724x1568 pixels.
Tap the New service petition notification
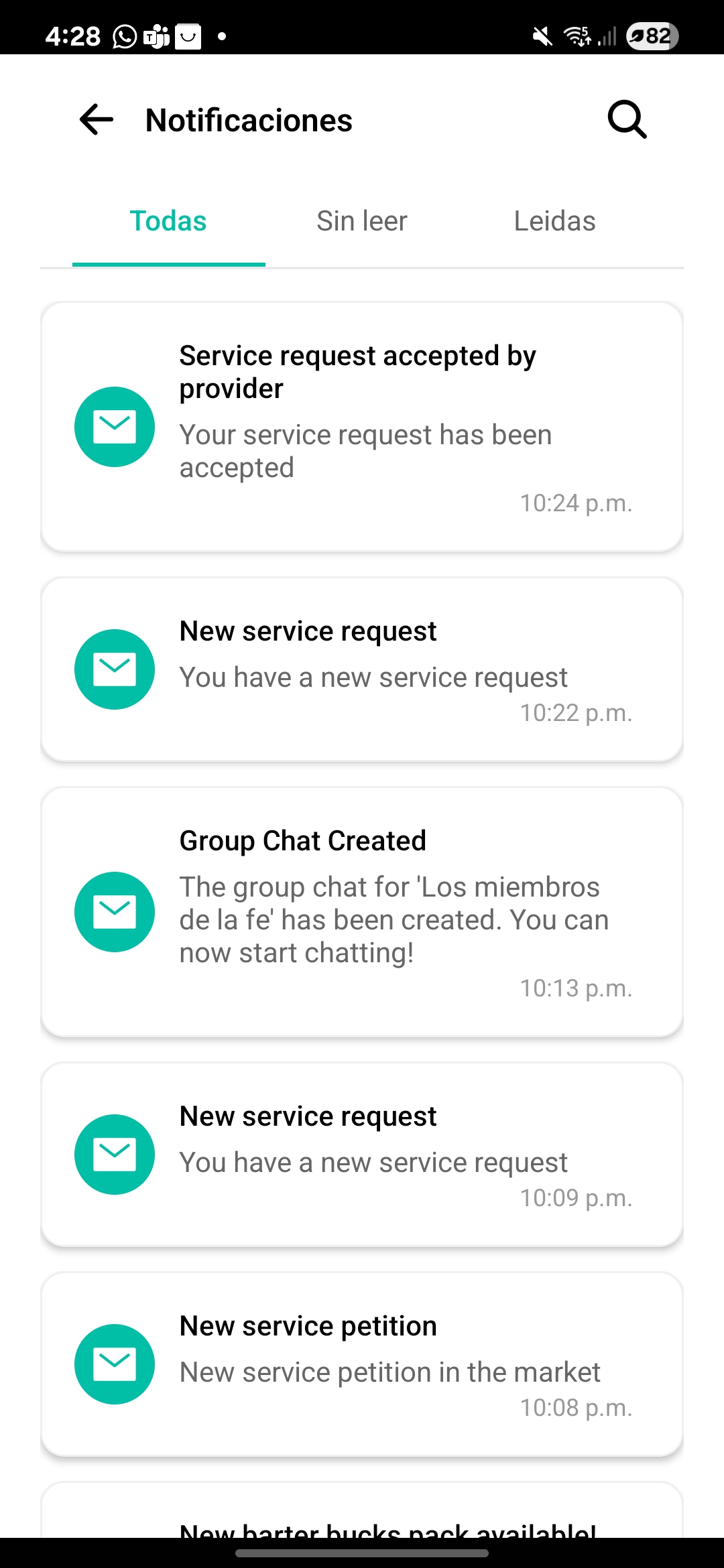(362, 1364)
